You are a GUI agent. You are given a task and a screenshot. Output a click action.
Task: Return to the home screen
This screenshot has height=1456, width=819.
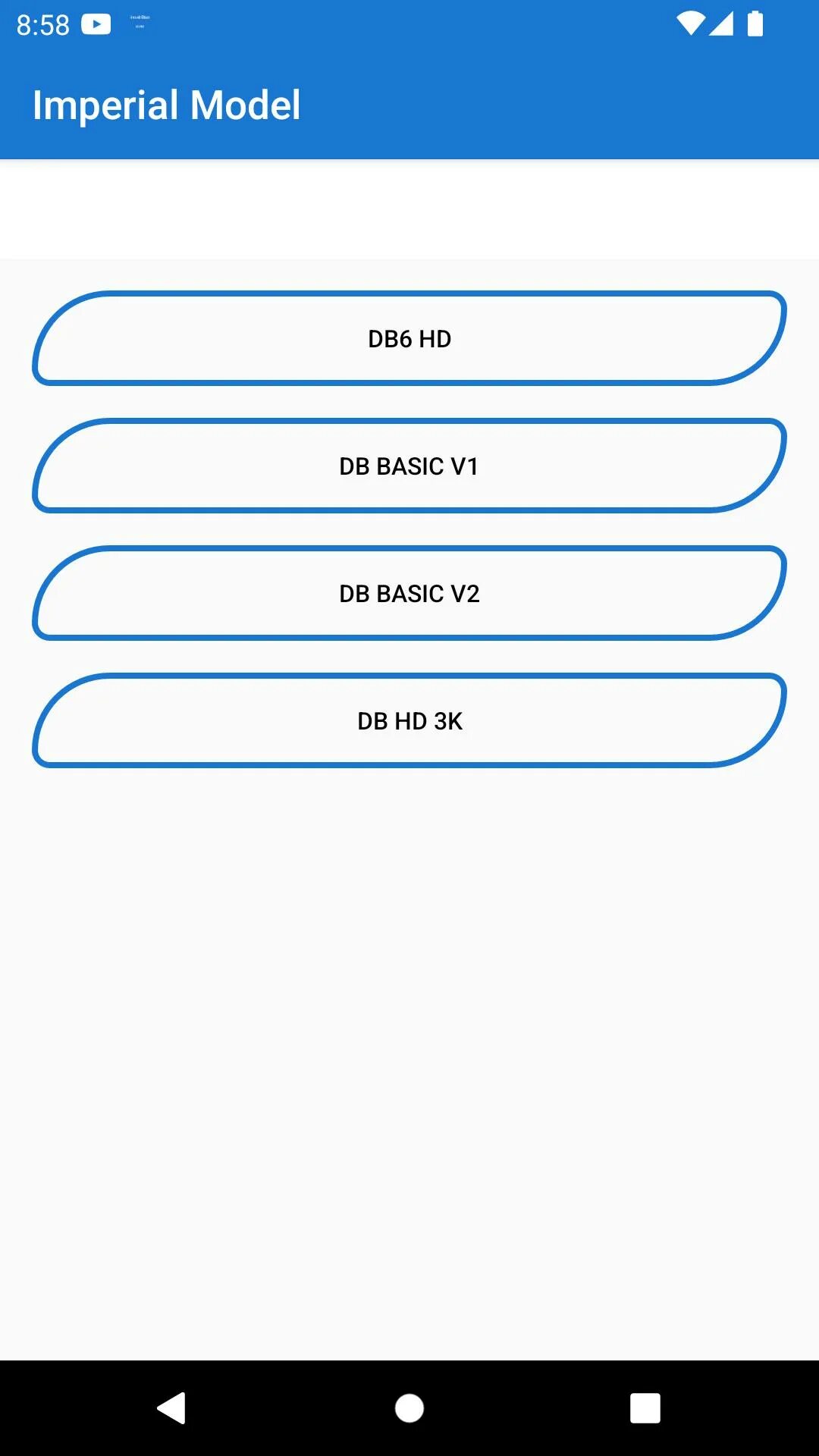[409, 1408]
